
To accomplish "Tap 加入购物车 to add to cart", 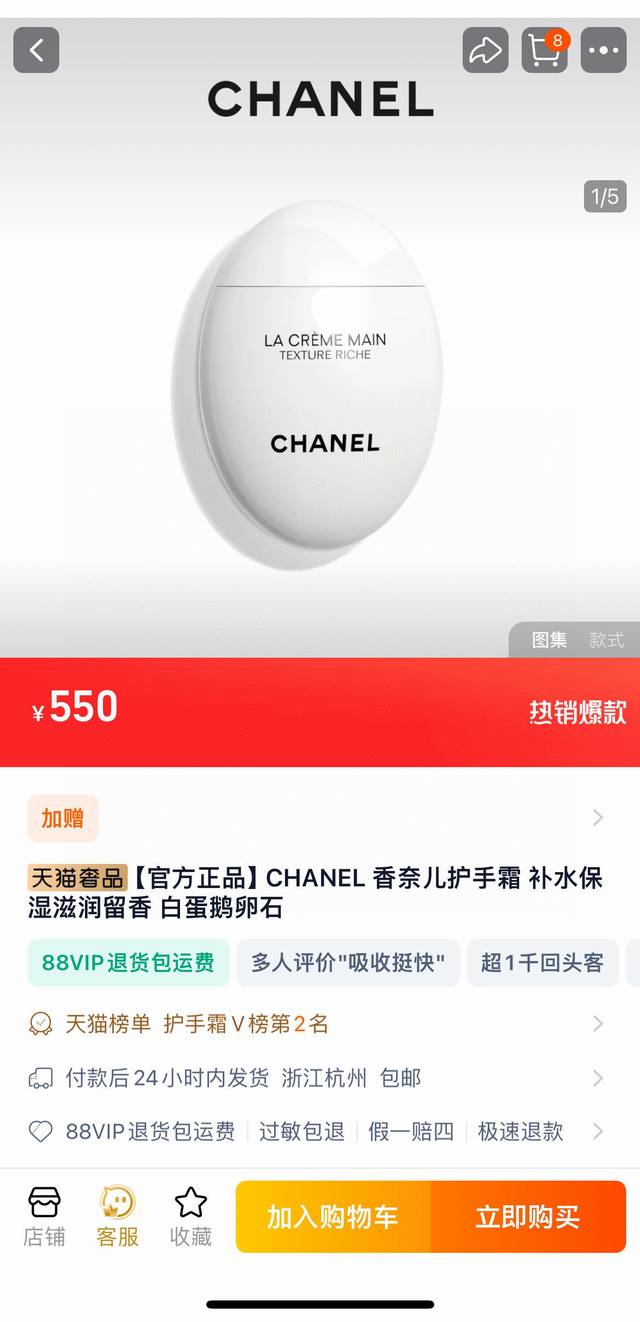I will 333,1217.
